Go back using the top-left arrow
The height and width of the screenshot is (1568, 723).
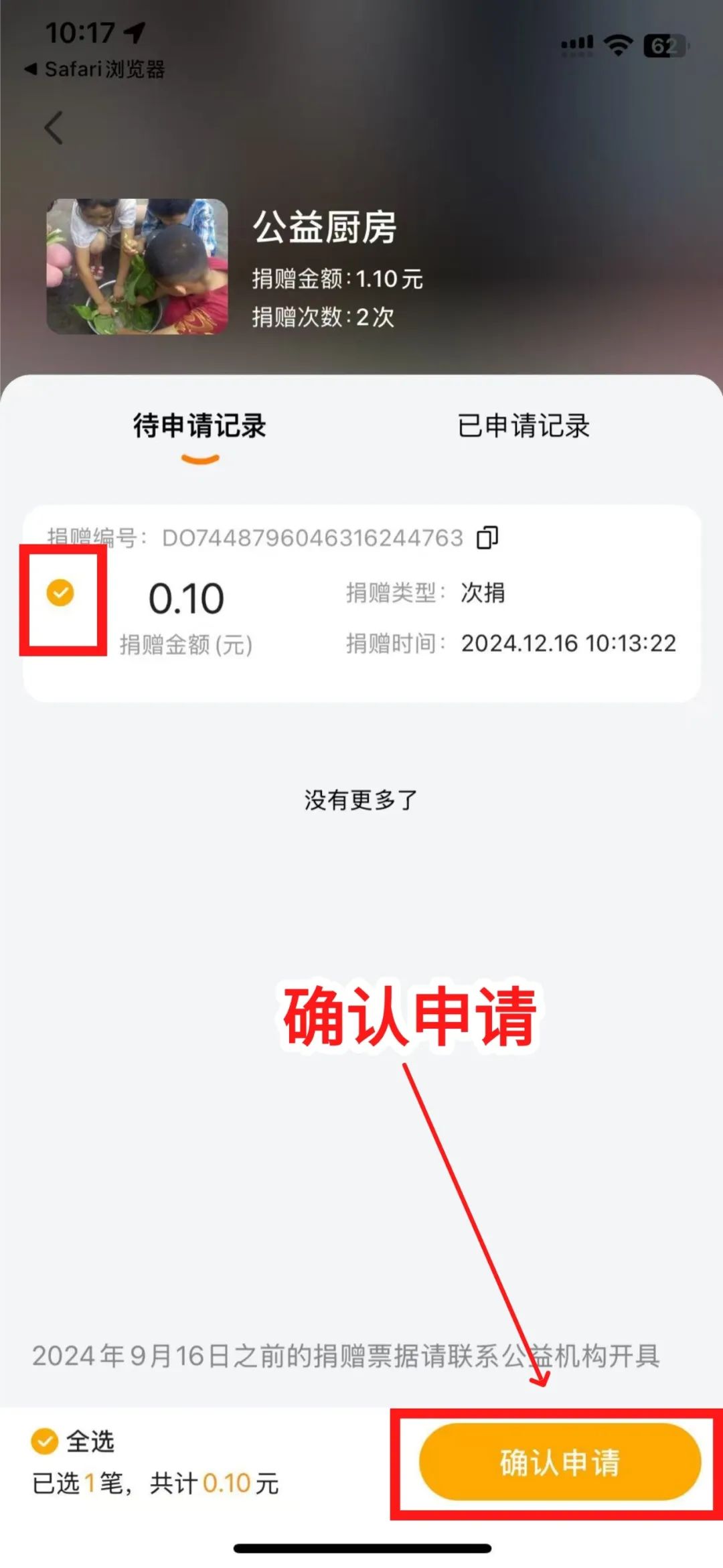pos(54,127)
